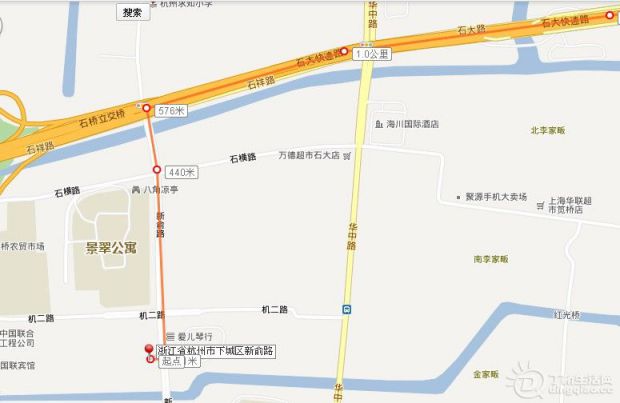This screenshot has width=620, height=403.
Task: Tap the 搜索 search button
Action: 132,13
